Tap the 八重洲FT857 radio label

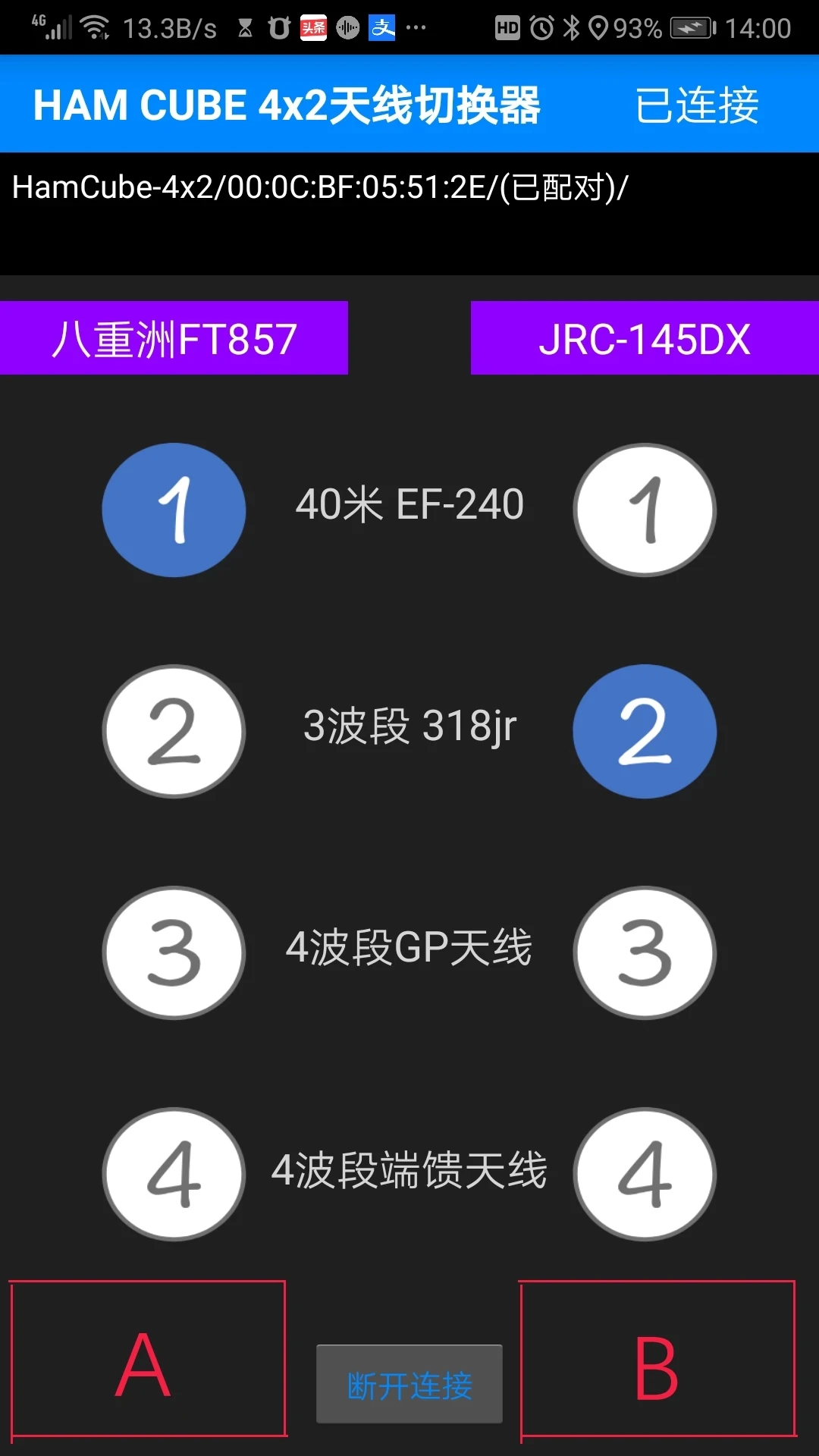point(174,338)
